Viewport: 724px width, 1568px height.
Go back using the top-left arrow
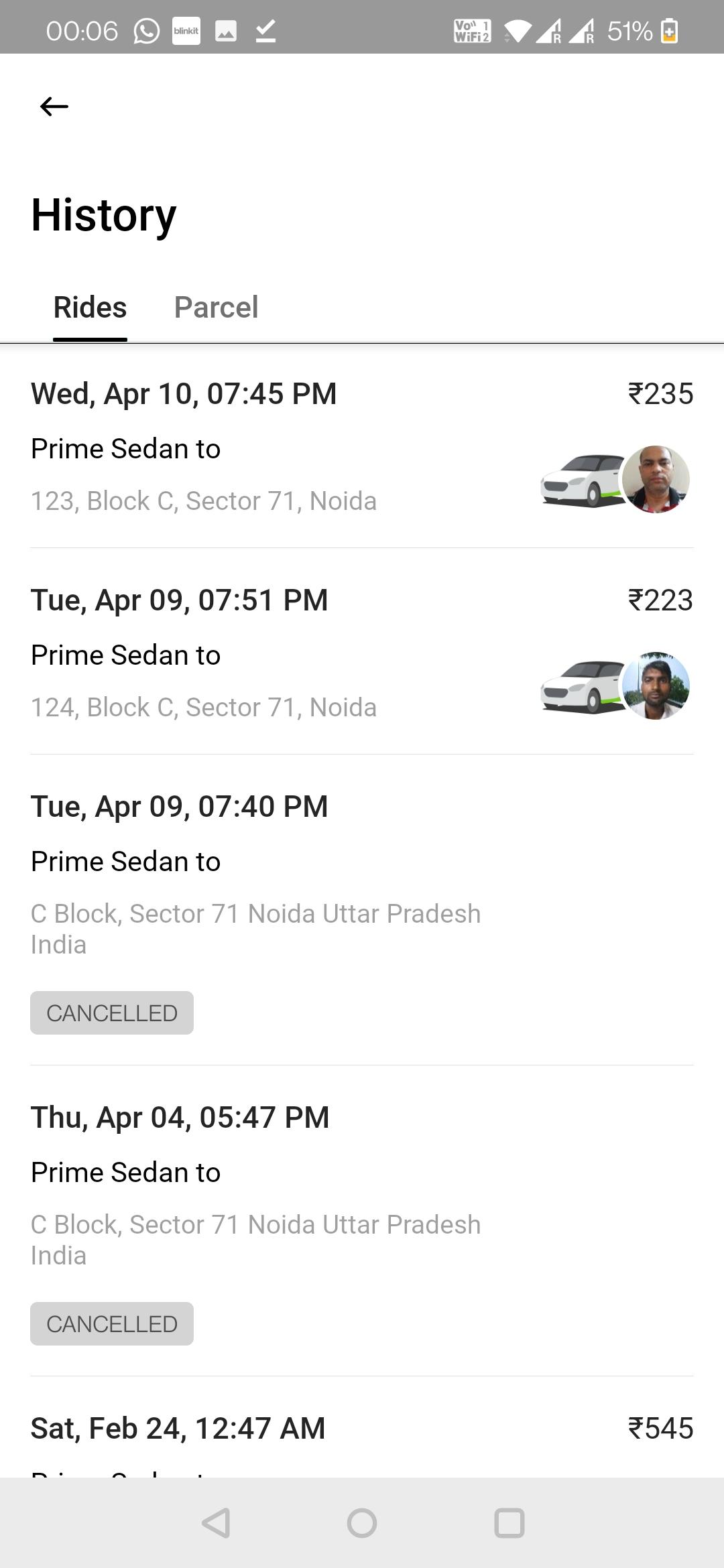tap(54, 106)
